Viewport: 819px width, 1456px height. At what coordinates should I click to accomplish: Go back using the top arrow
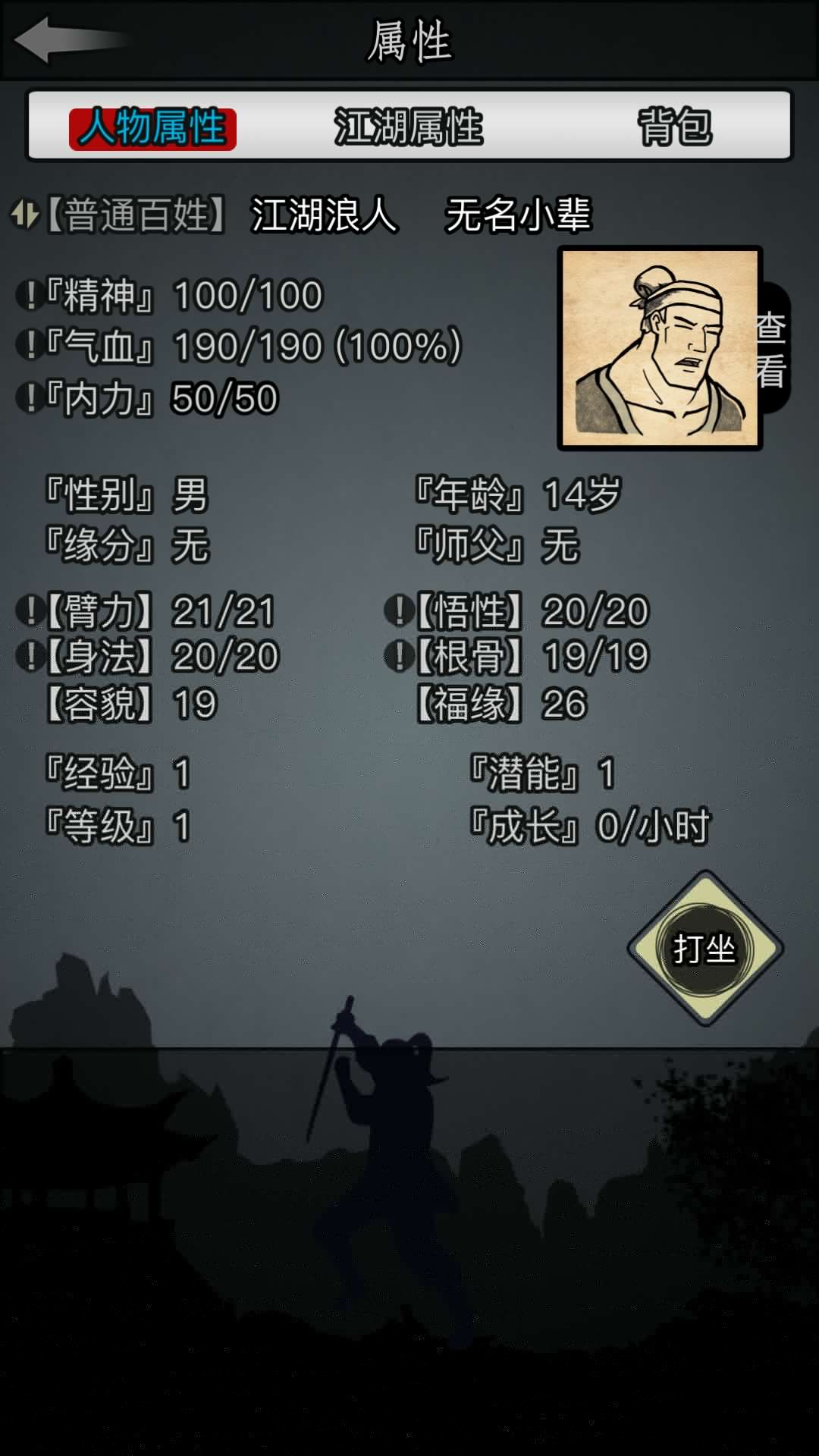click(71, 39)
